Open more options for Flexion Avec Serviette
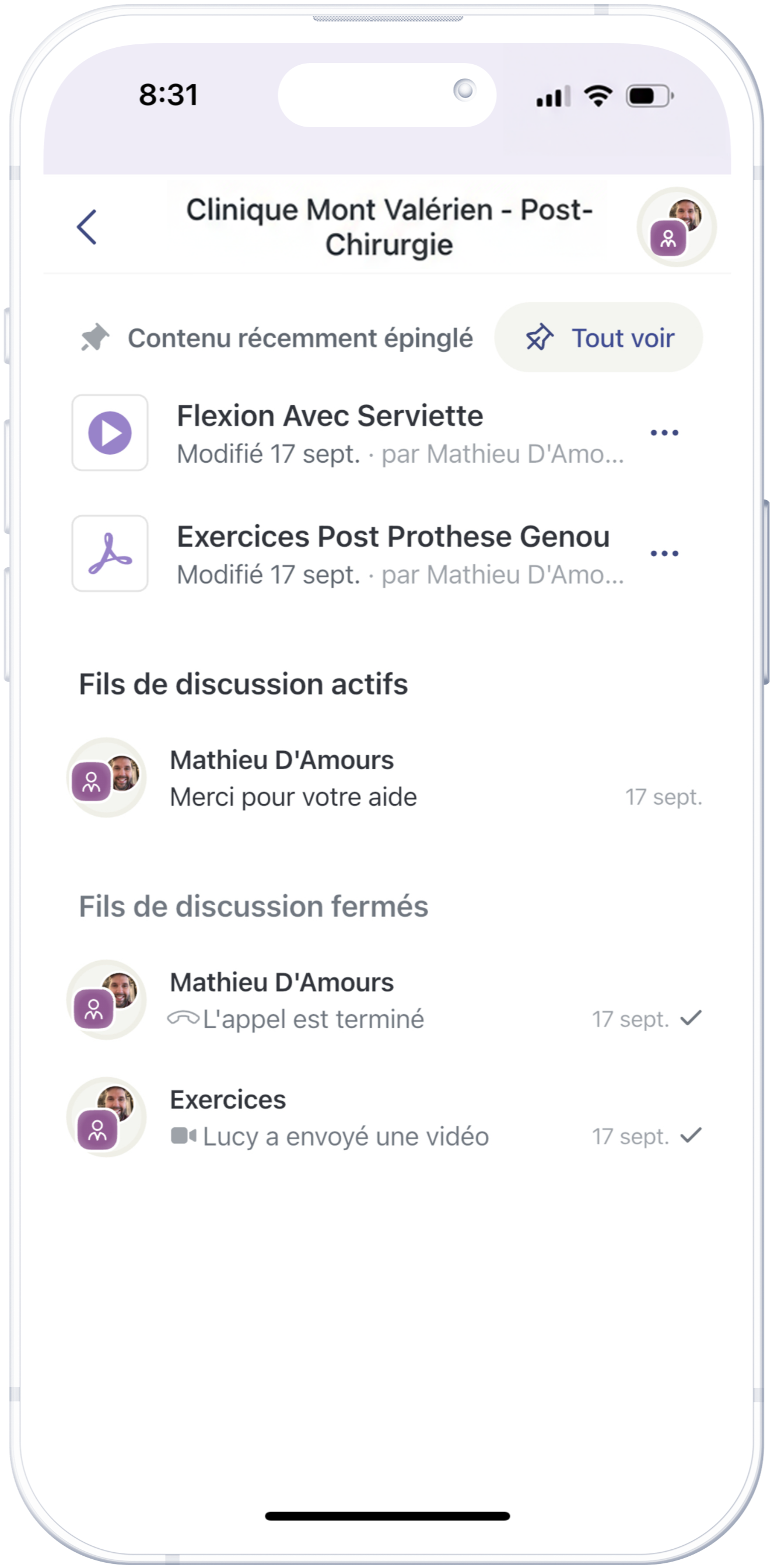This screenshot has width=774, height=1568. pos(664,433)
